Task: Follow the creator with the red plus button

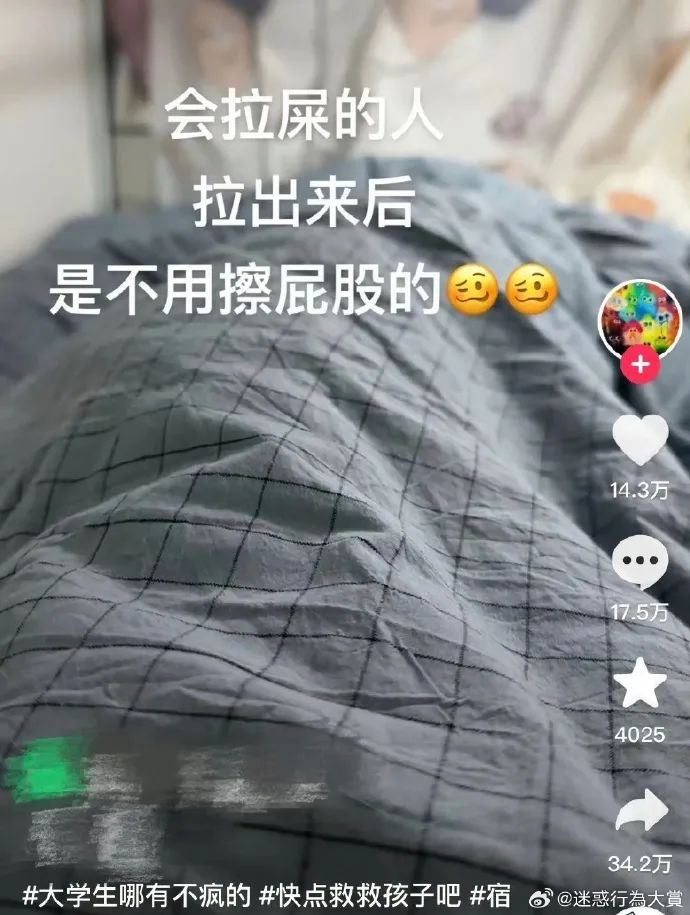Action: [x=639, y=366]
